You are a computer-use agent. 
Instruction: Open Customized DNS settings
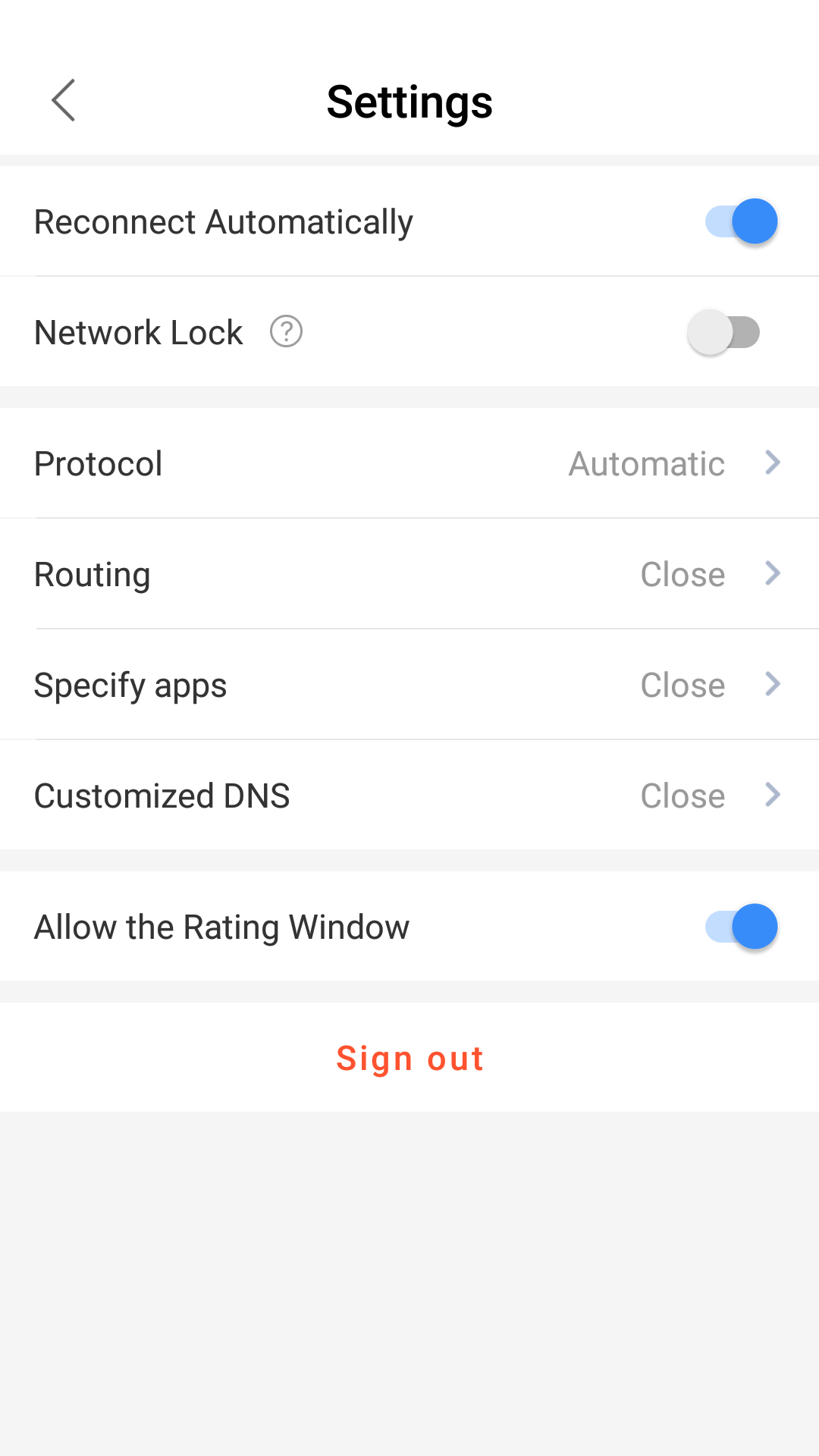pyautogui.click(x=409, y=795)
